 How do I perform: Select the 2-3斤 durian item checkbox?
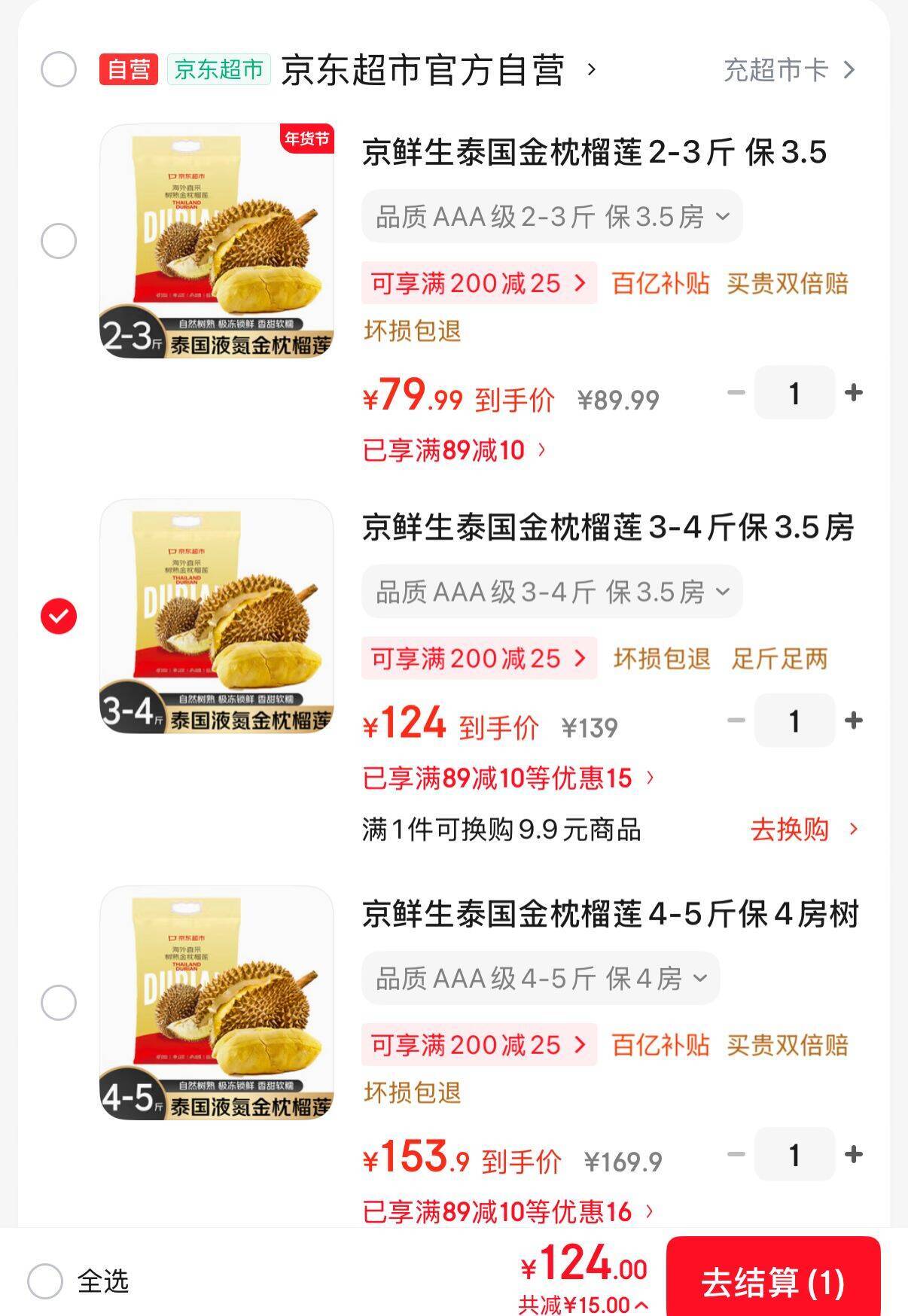coord(59,241)
